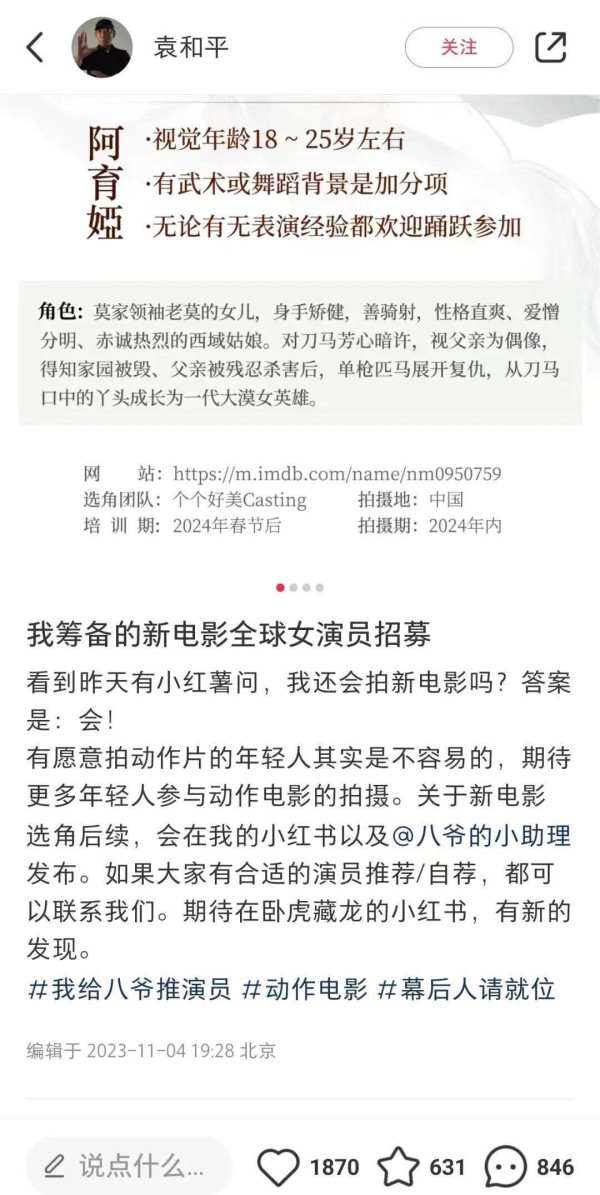Save this post to favorites

[x=397, y=1166]
